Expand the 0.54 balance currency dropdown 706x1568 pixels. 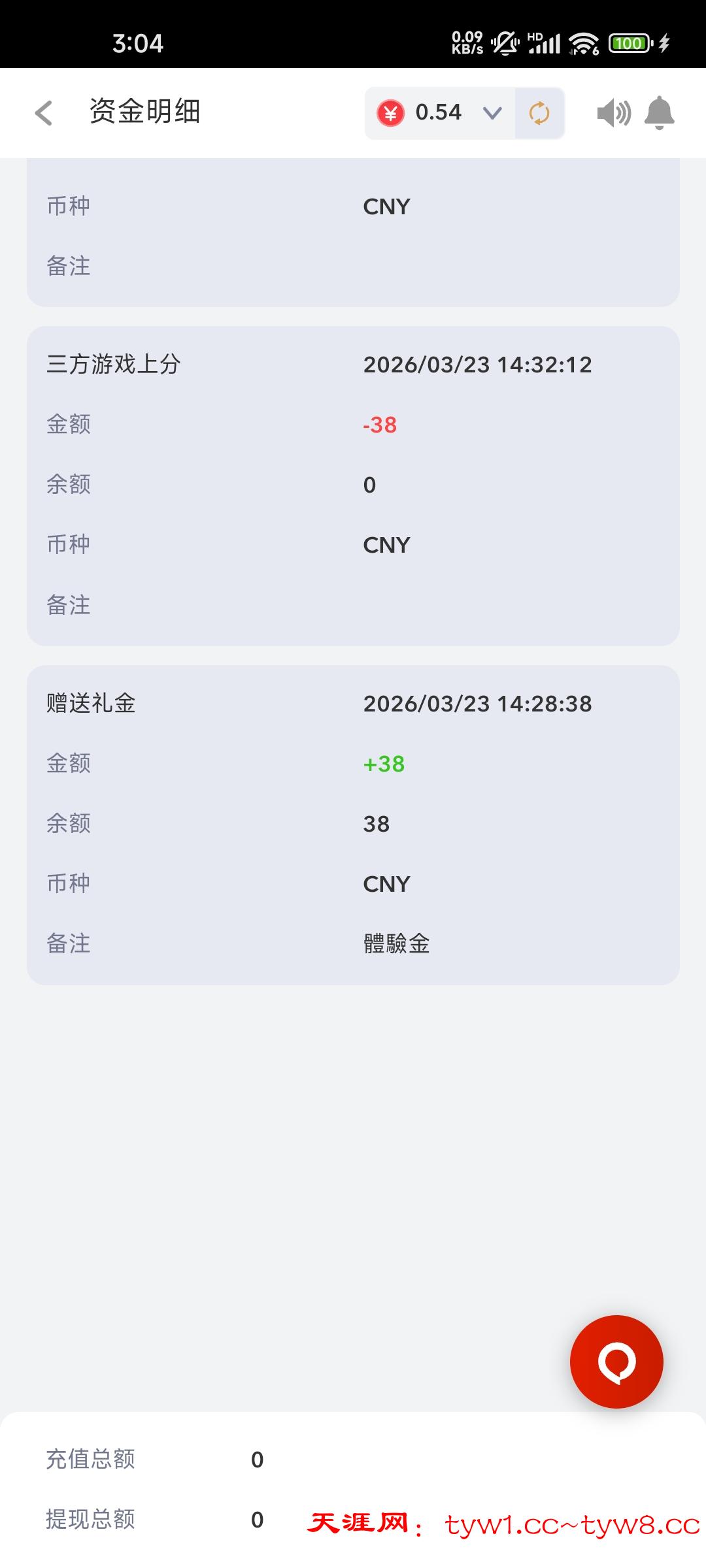pos(492,113)
